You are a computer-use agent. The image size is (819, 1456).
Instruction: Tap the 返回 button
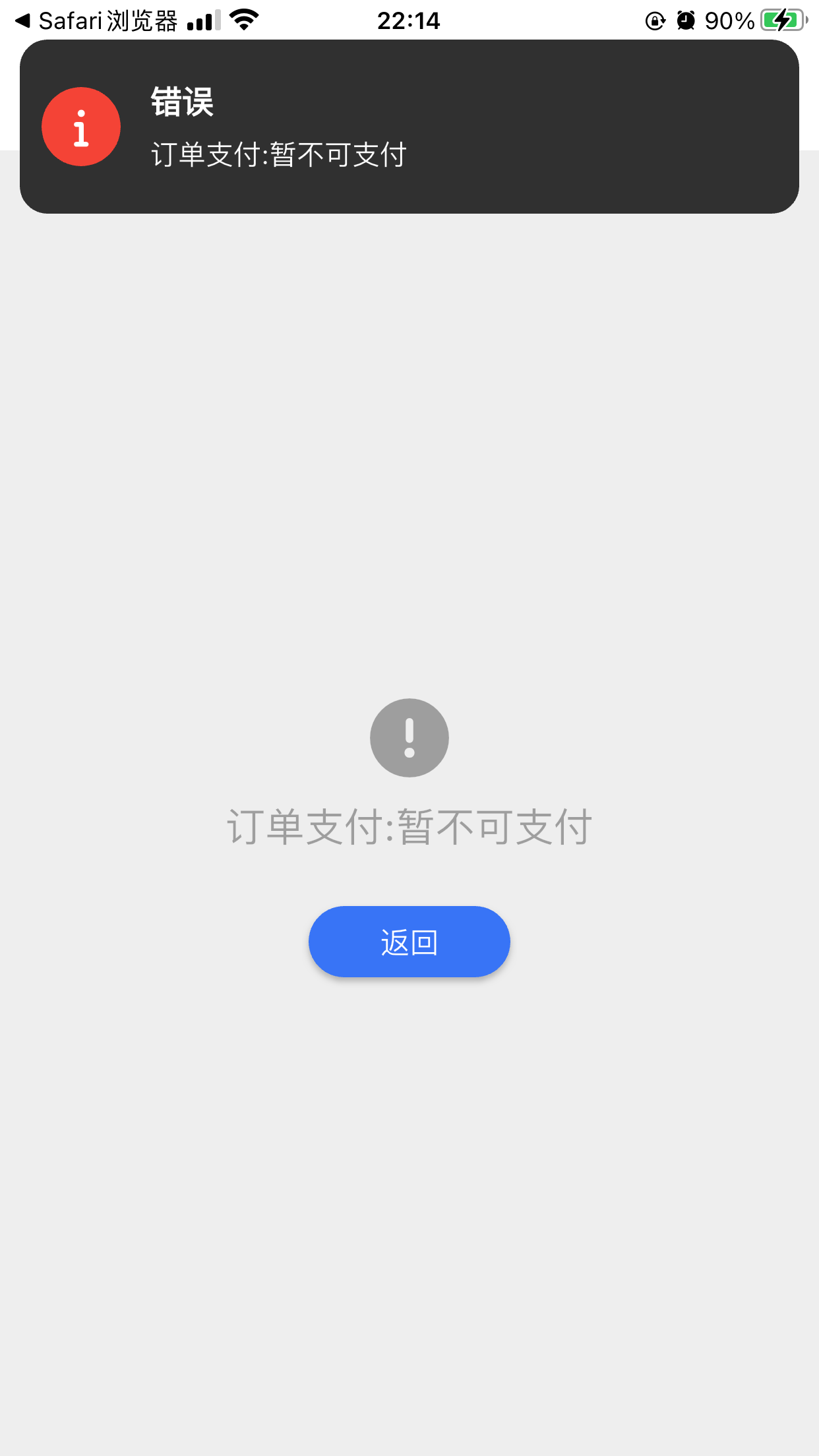409,942
